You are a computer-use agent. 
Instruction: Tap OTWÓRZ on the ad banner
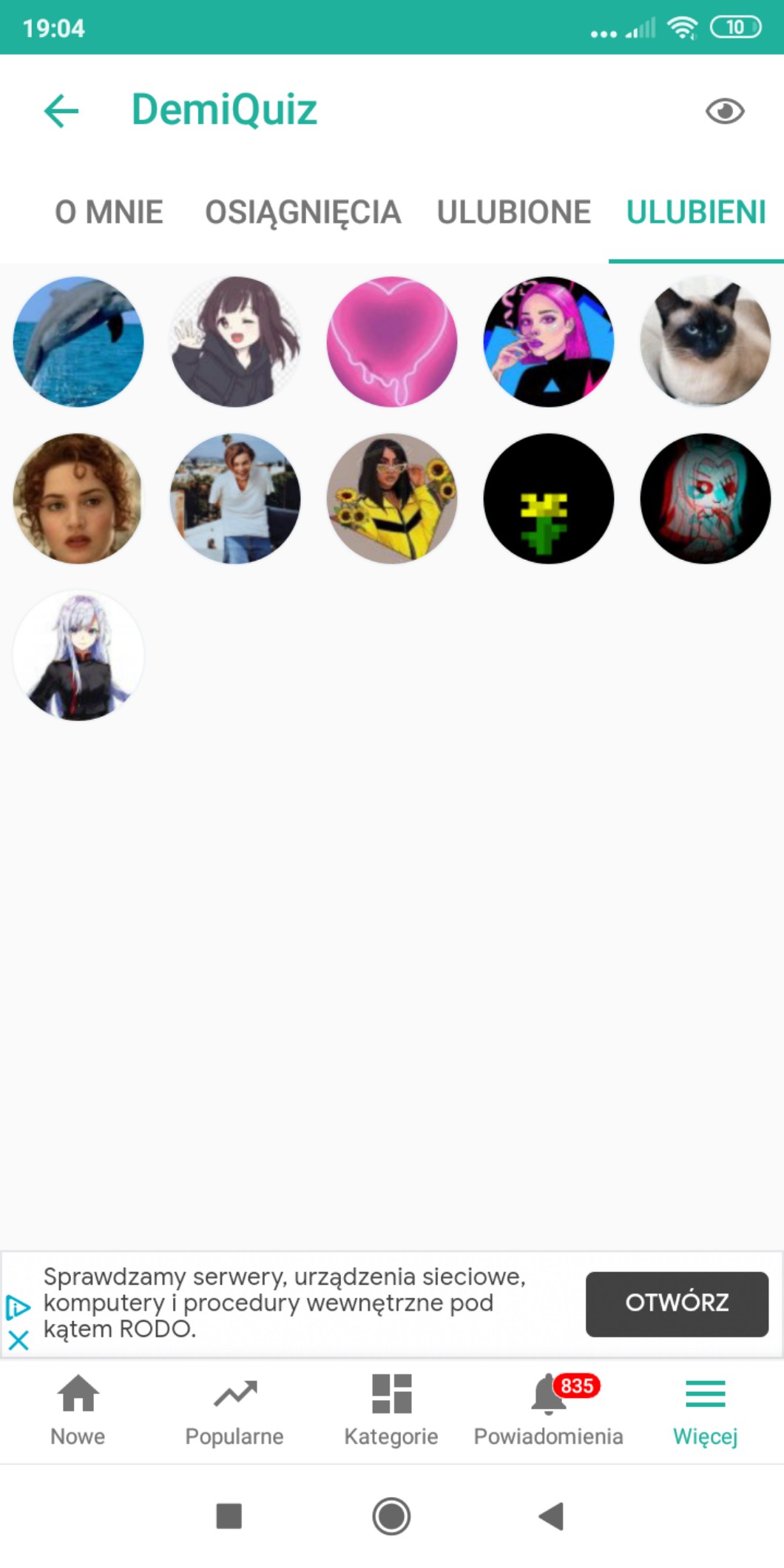[x=677, y=1303]
